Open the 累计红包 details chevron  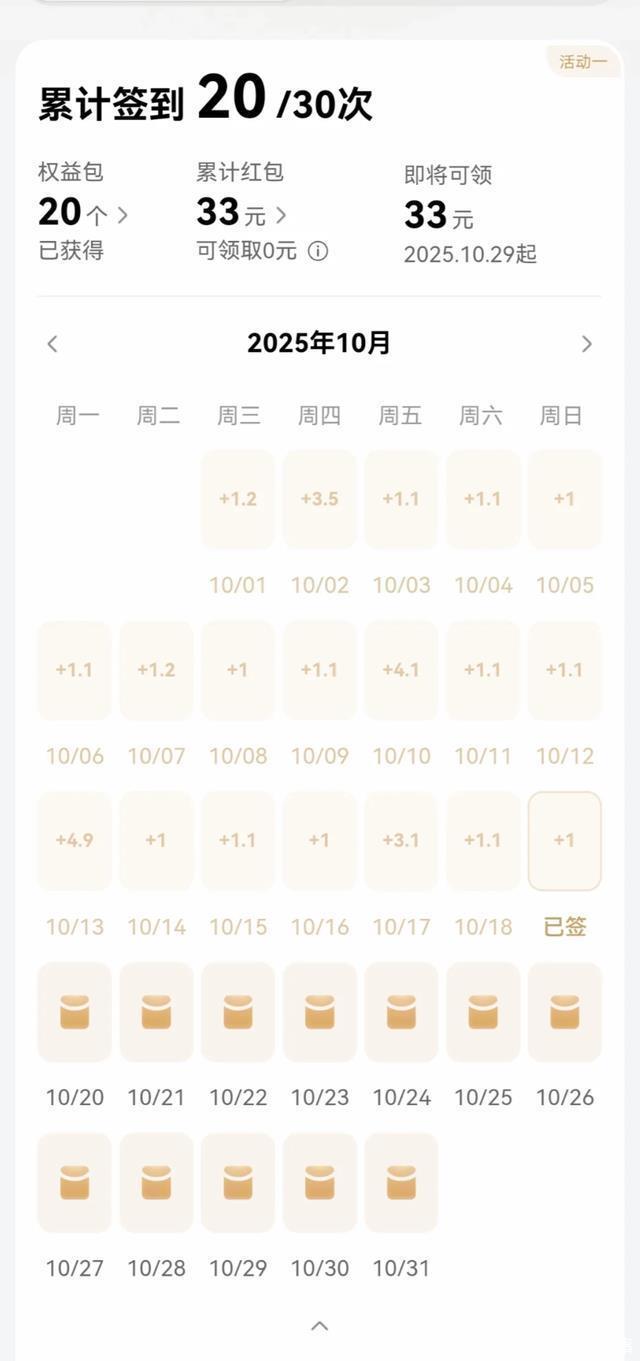click(x=281, y=215)
